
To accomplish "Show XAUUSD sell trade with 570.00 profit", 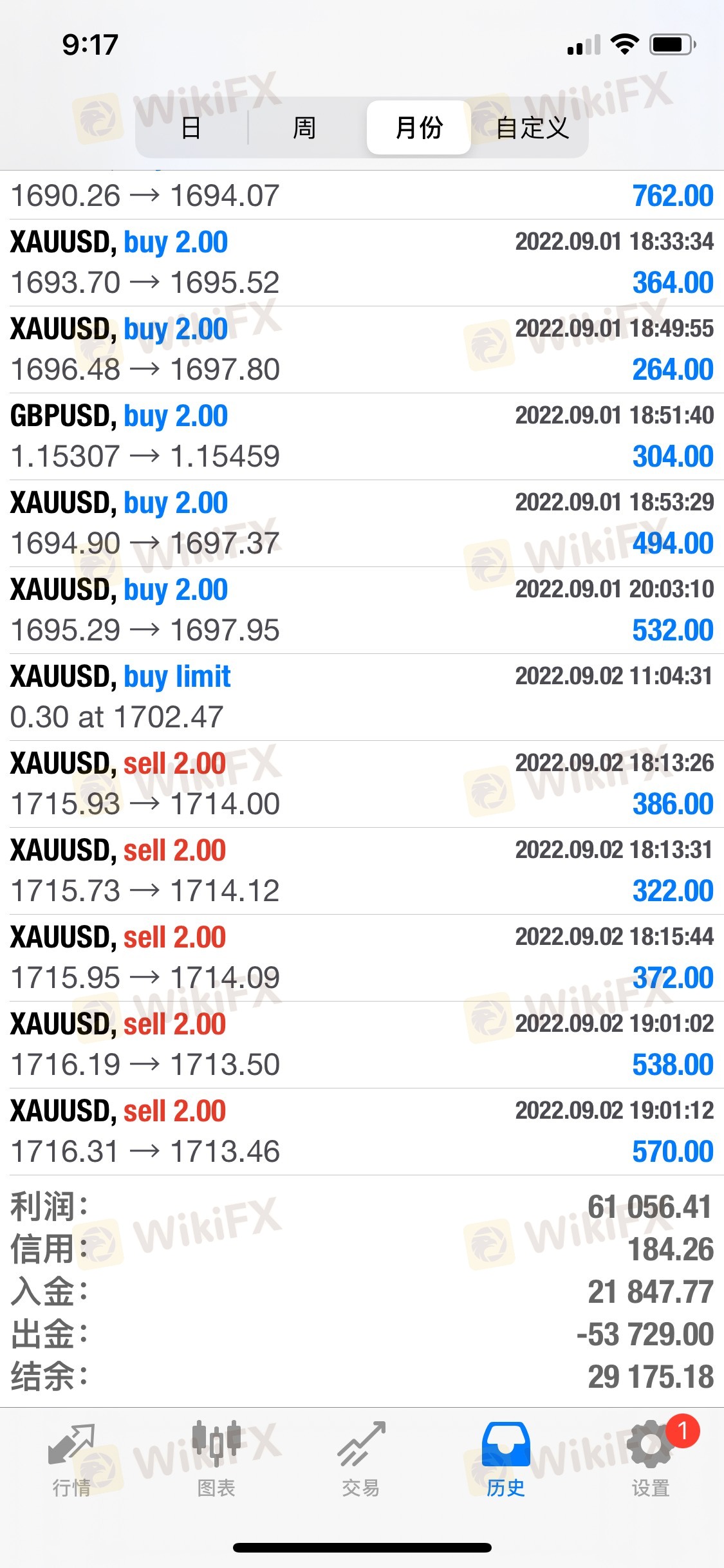I will tap(362, 1132).
